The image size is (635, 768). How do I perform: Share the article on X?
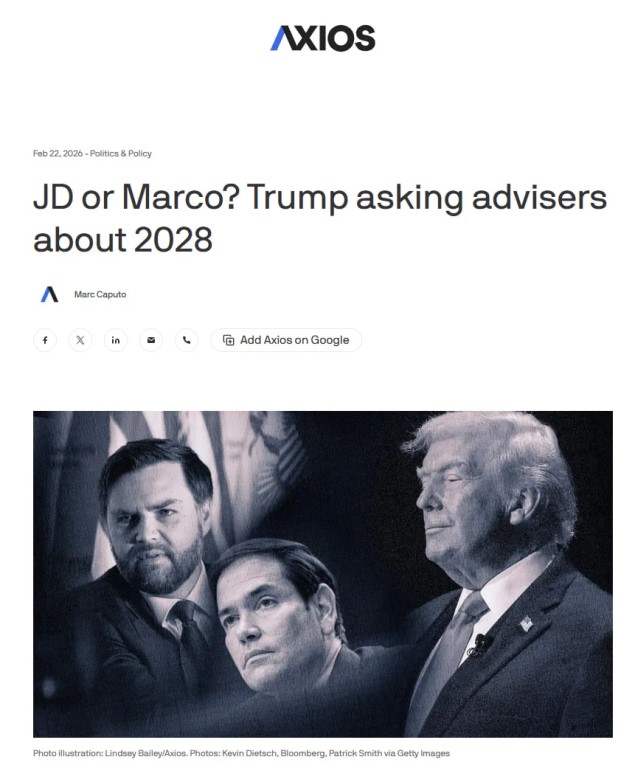coord(80,340)
